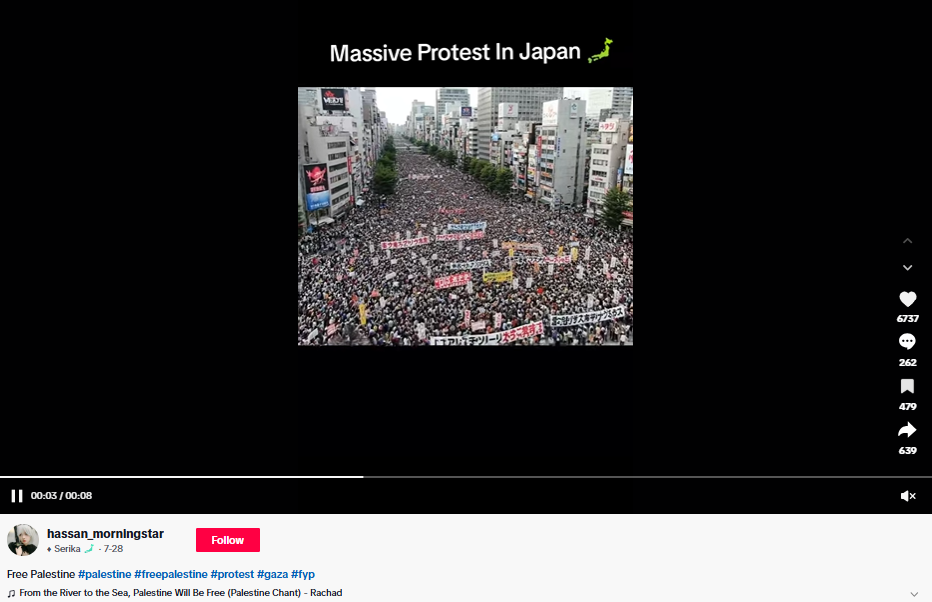The width and height of the screenshot is (932, 602).
Task: Open the #palestine hashtag
Action: pos(104,574)
